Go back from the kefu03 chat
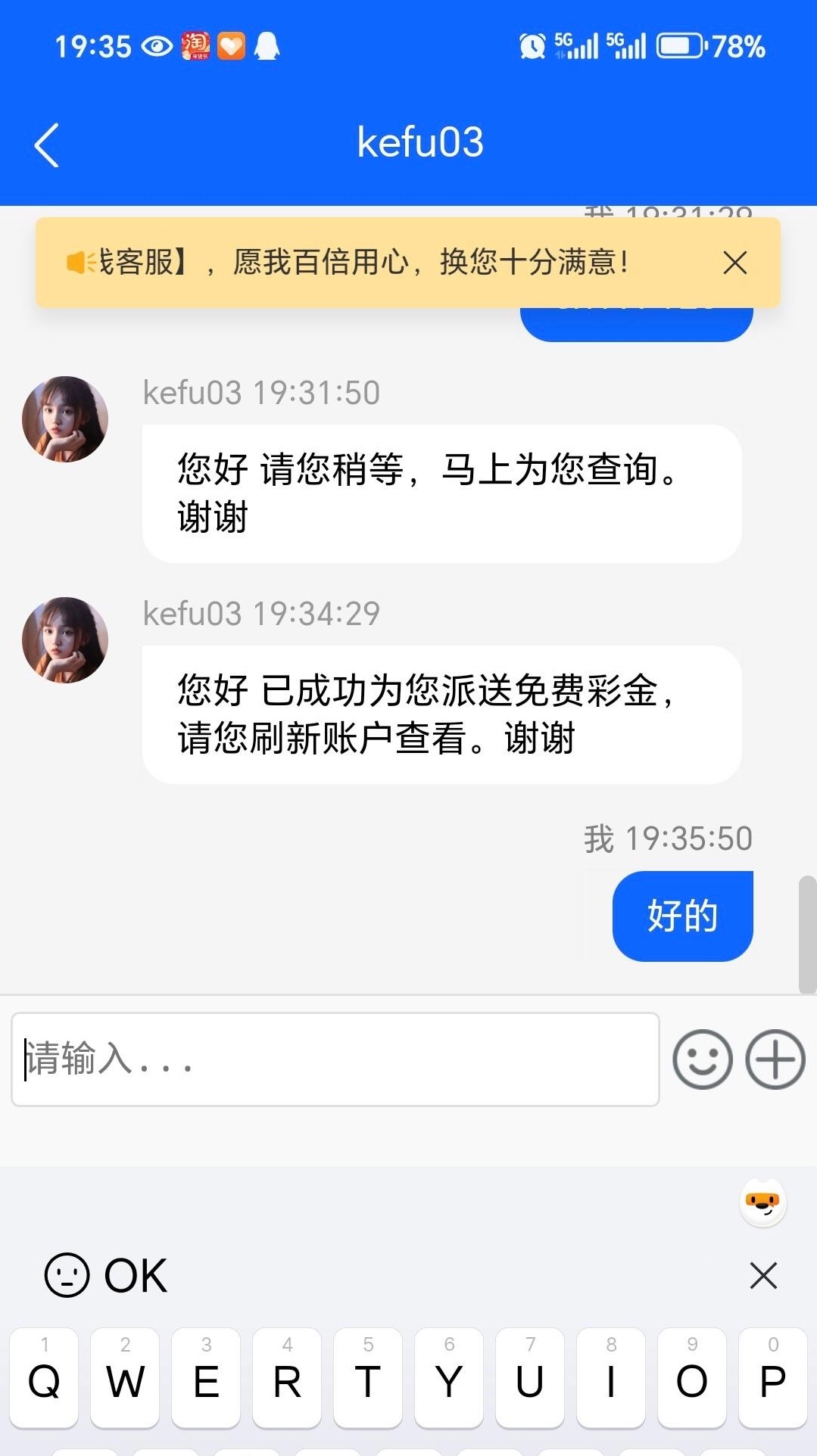The image size is (817, 1456). click(47, 145)
